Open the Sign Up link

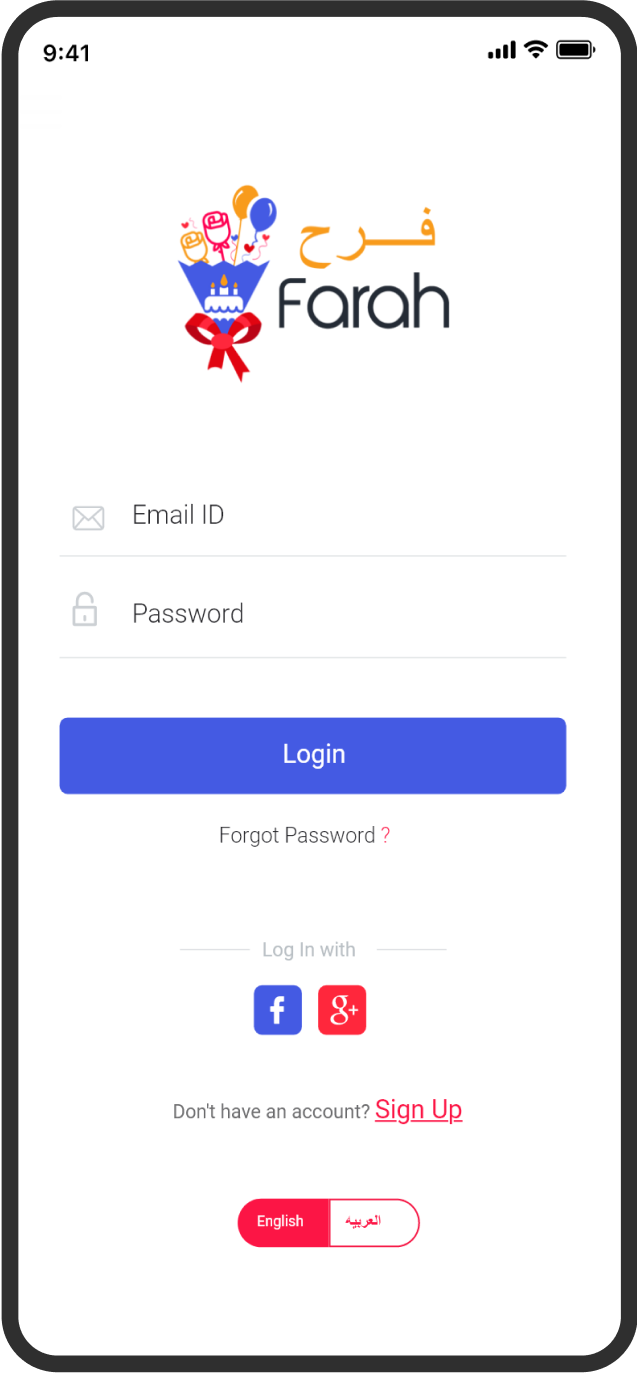pos(418,1109)
